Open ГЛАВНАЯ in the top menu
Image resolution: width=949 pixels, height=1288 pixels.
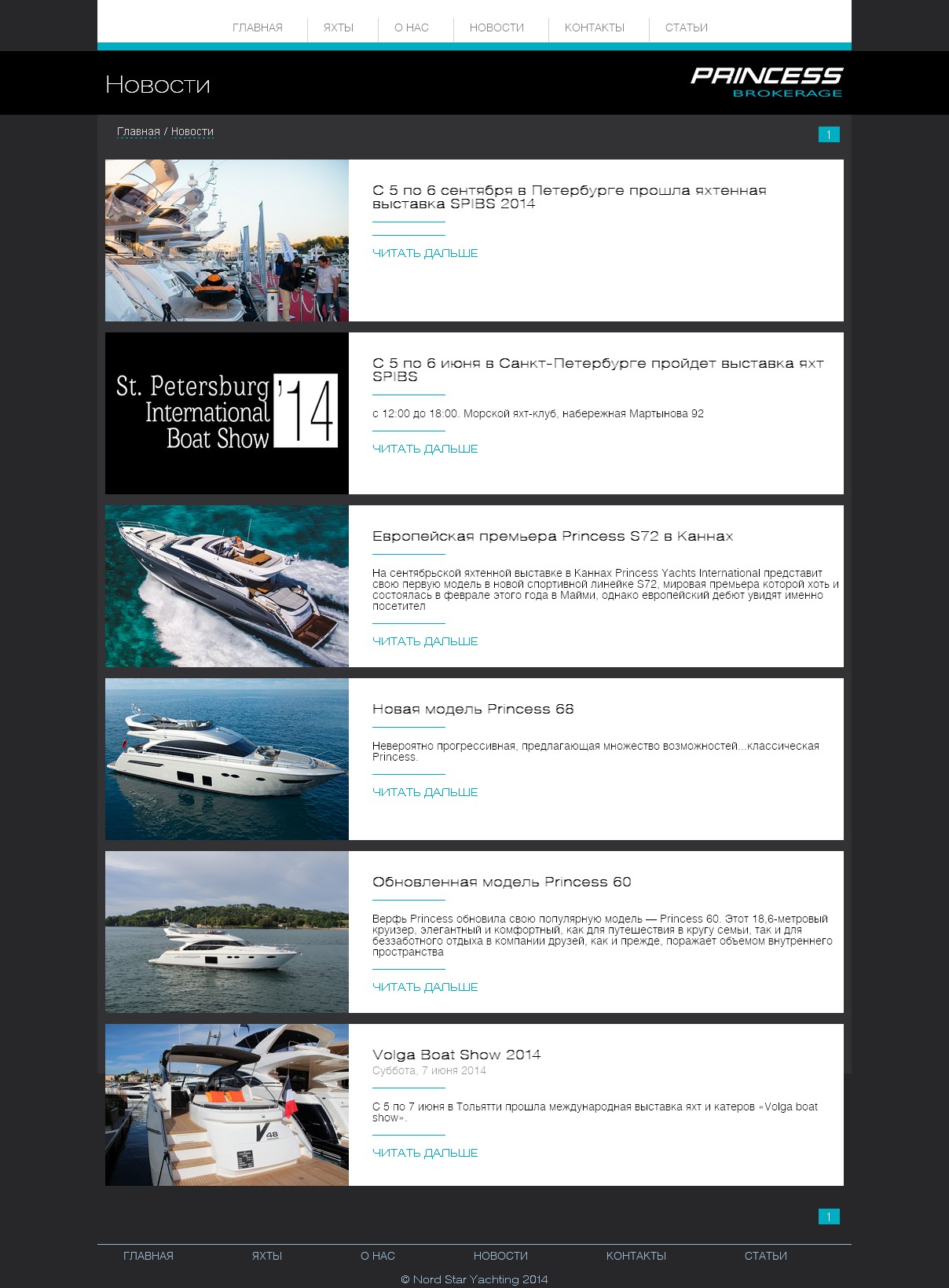click(257, 28)
